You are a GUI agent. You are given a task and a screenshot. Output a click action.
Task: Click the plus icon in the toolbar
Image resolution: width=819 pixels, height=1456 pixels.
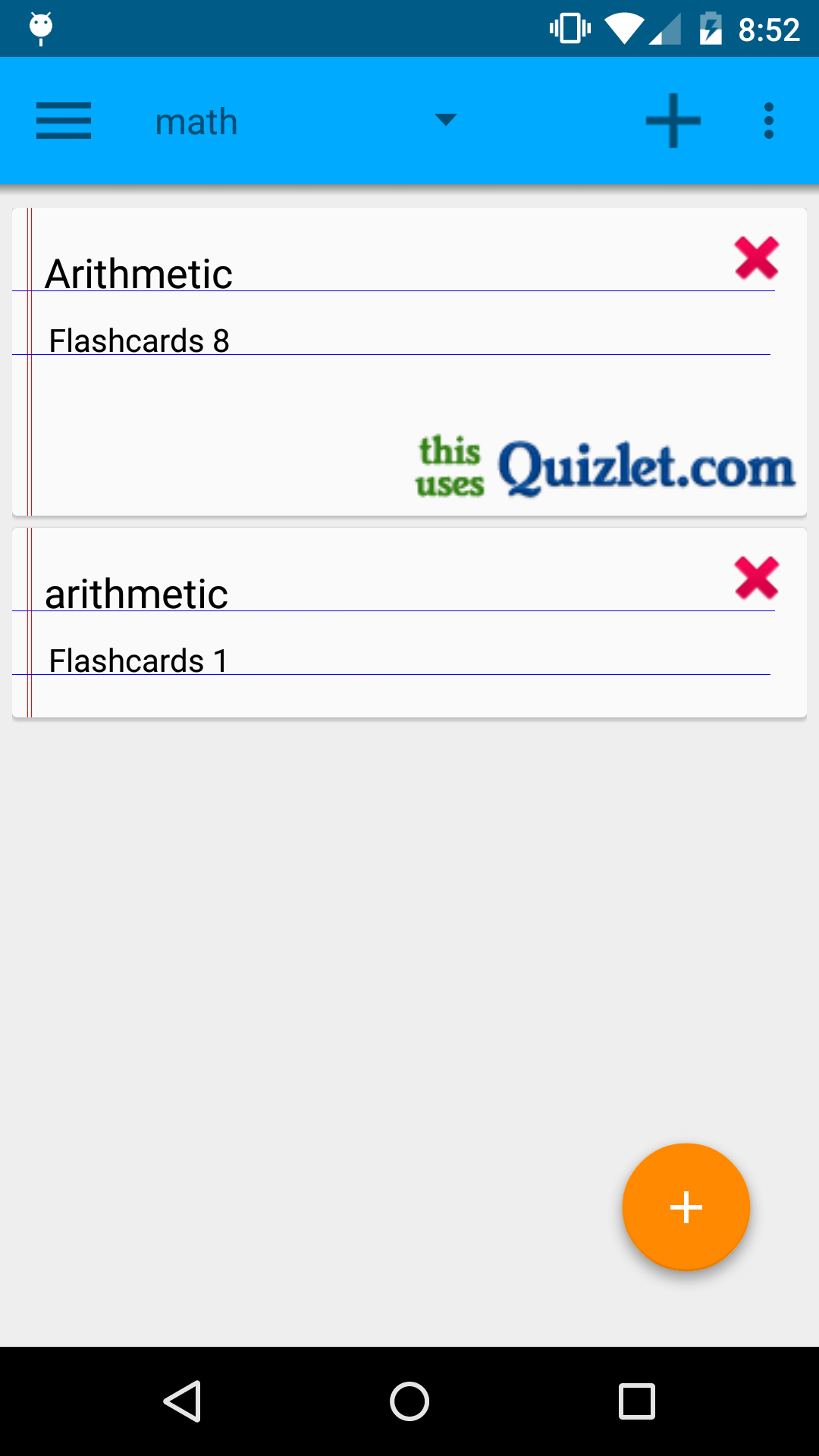click(672, 120)
